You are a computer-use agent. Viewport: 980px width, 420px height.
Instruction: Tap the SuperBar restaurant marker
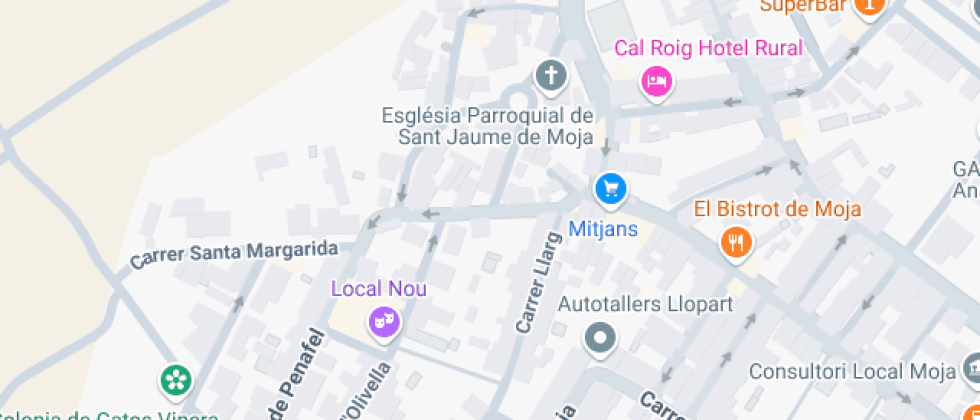pyautogui.click(x=869, y=6)
